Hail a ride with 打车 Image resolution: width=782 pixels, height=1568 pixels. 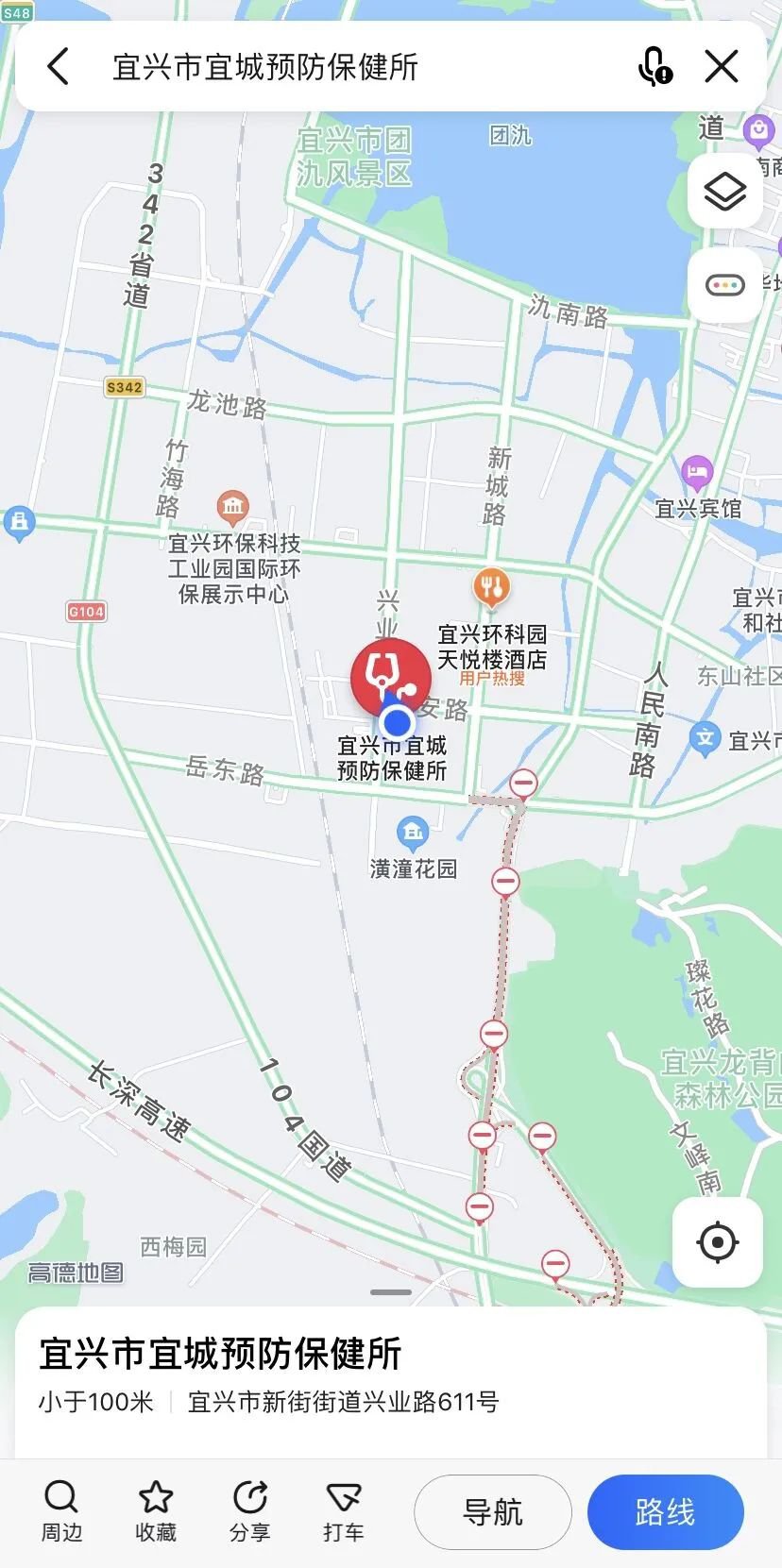tap(343, 1510)
